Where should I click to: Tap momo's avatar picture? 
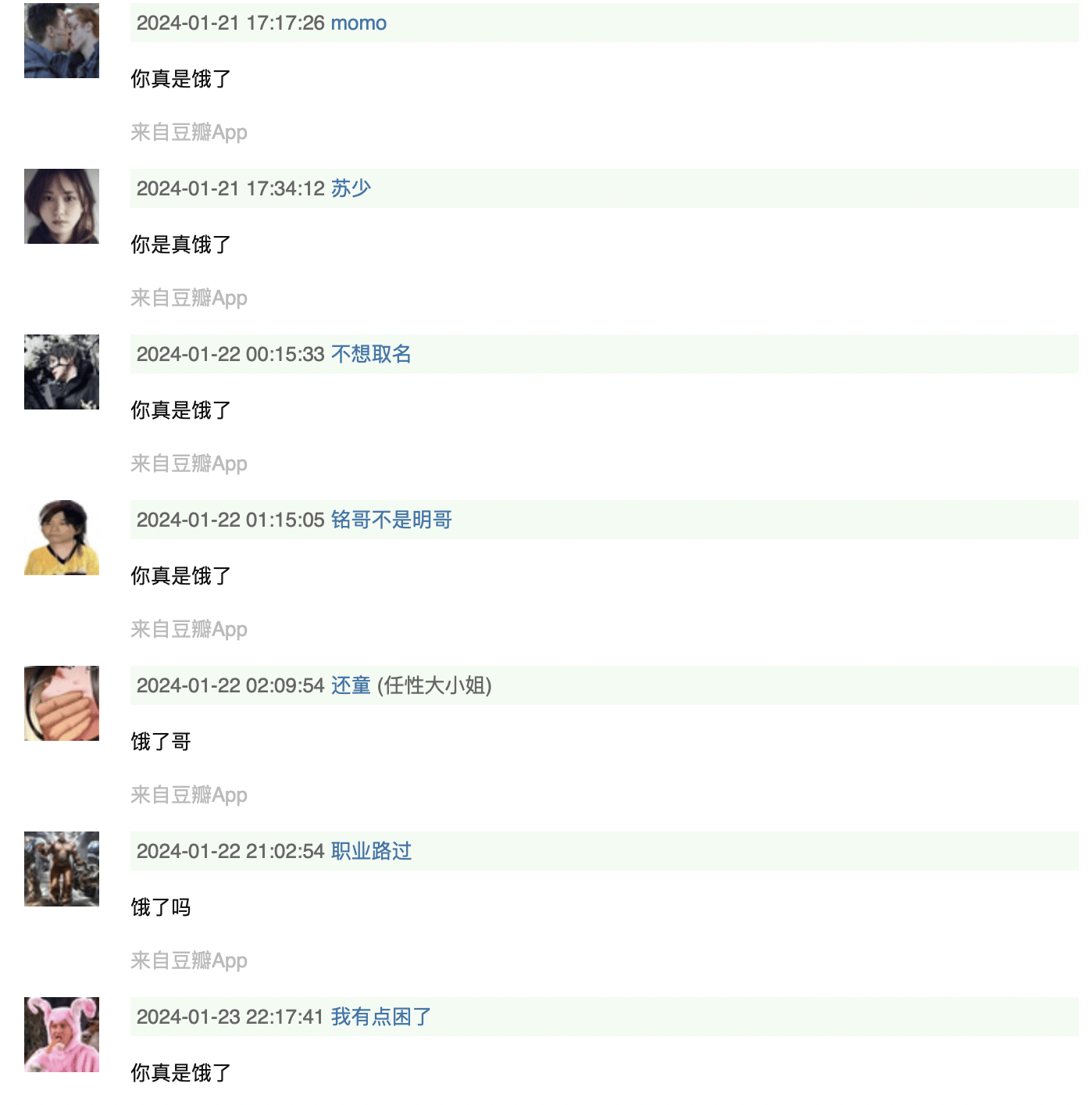62,41
